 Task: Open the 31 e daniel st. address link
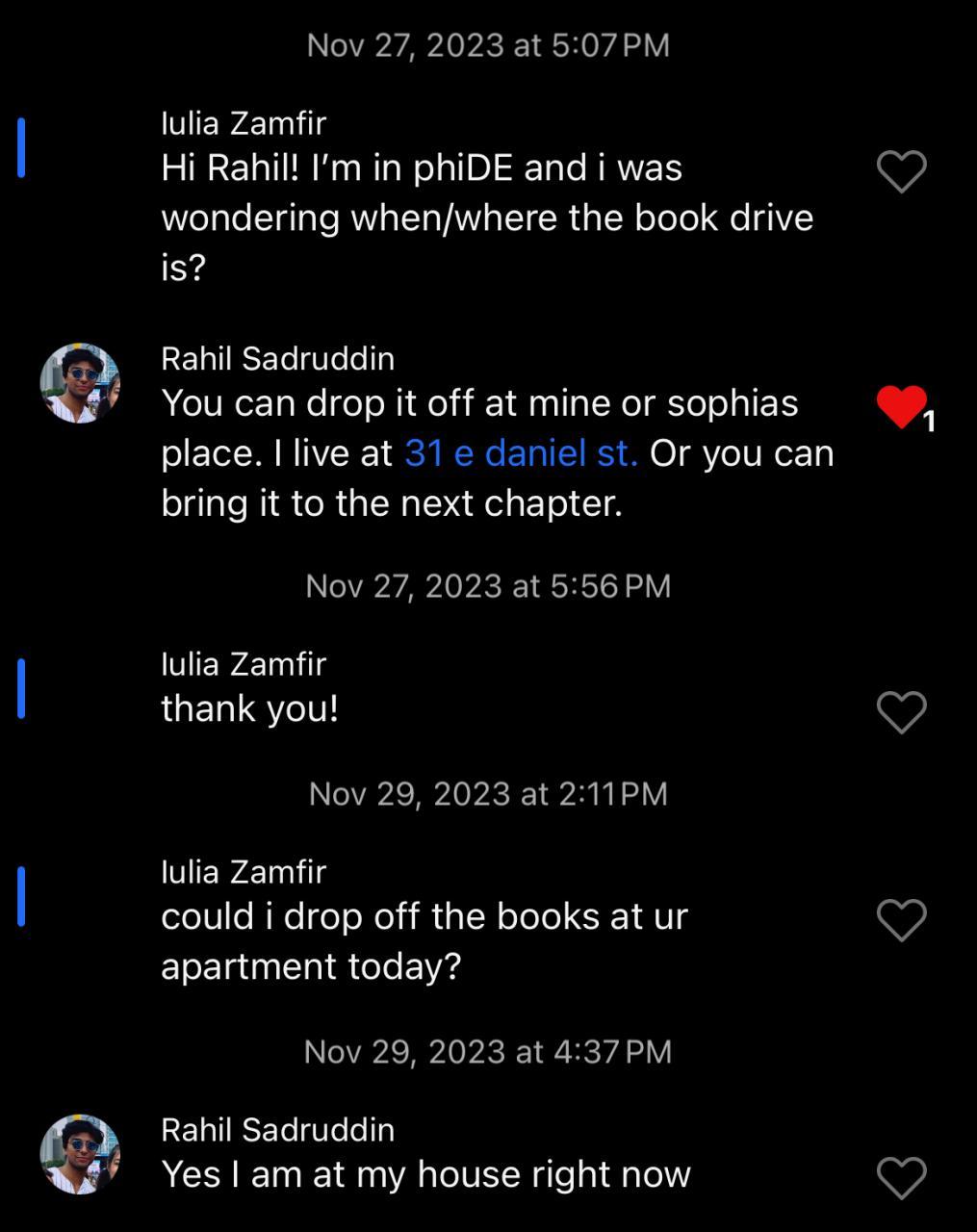click(x=521, y=453)
